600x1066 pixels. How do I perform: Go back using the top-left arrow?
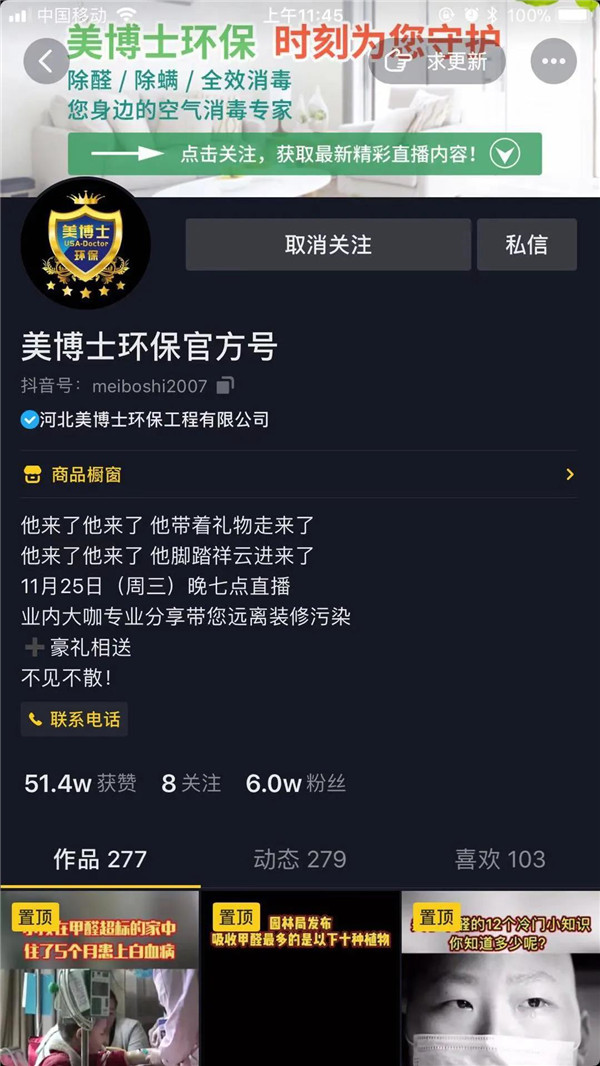pyautogui.click(x=46, y=61)
